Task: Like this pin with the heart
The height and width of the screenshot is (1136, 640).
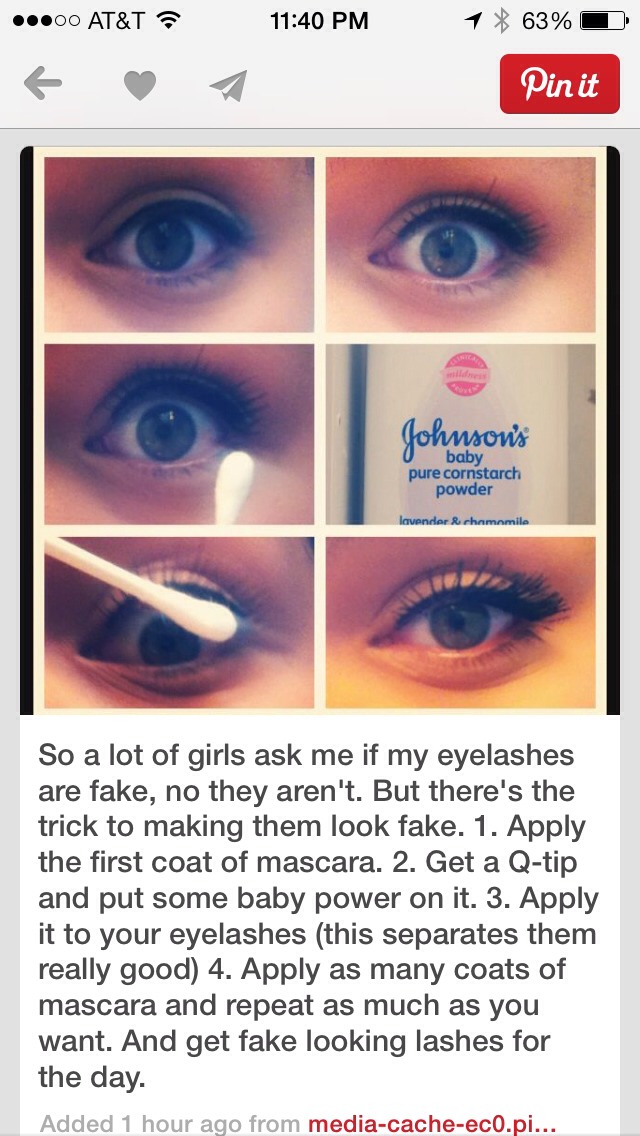Action: [140, 86]
